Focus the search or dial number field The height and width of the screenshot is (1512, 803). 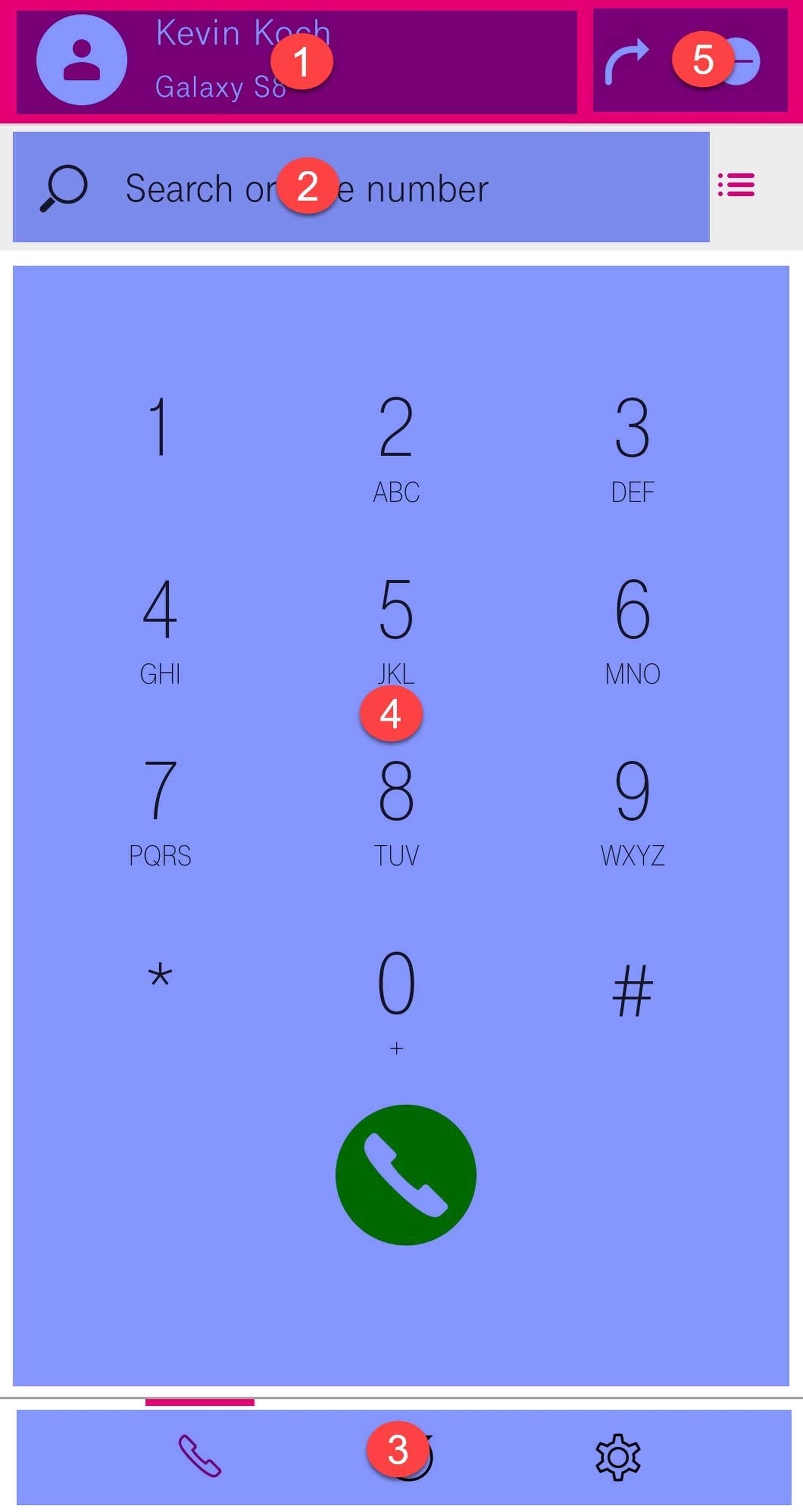[361, 188]
